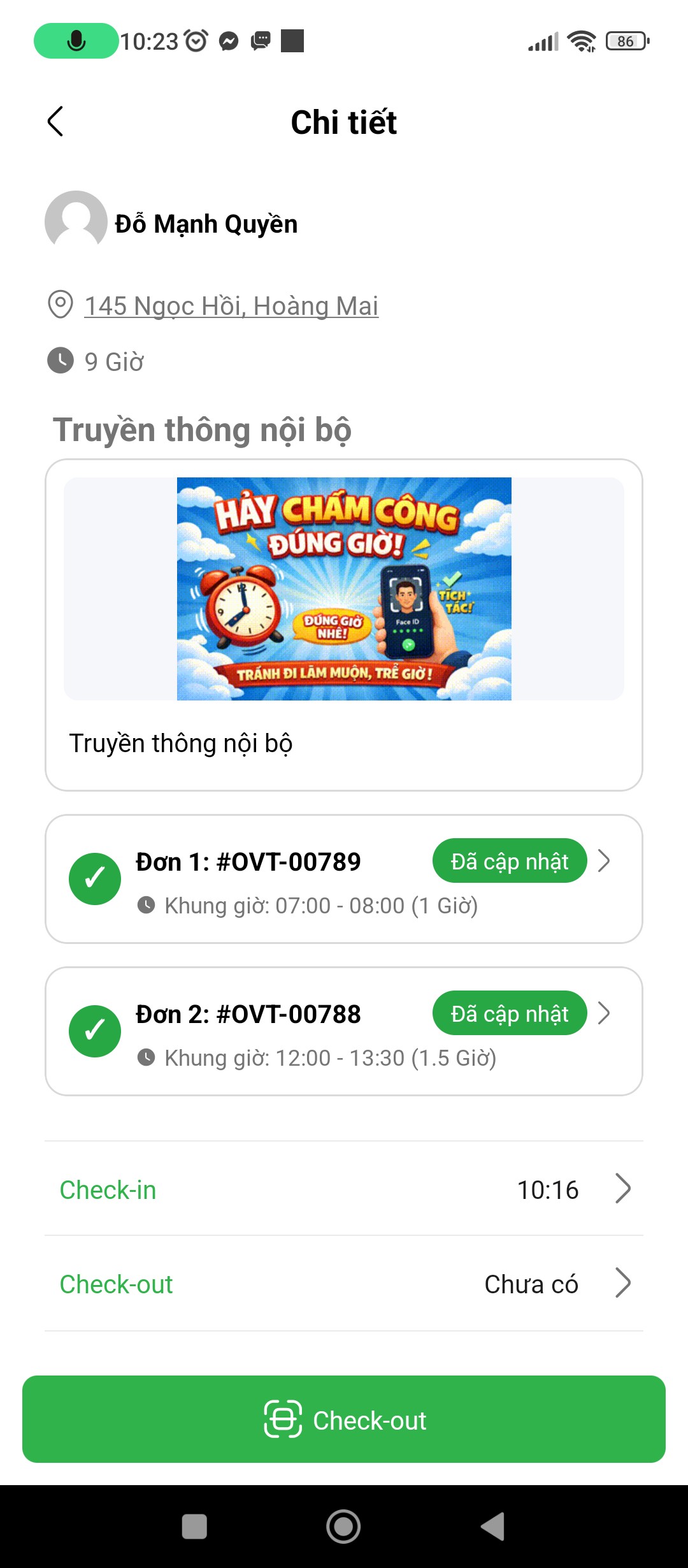Open recent apps from the navigation bar
The height and width of the screenshot is (1568, 688).
(194, 1527)
